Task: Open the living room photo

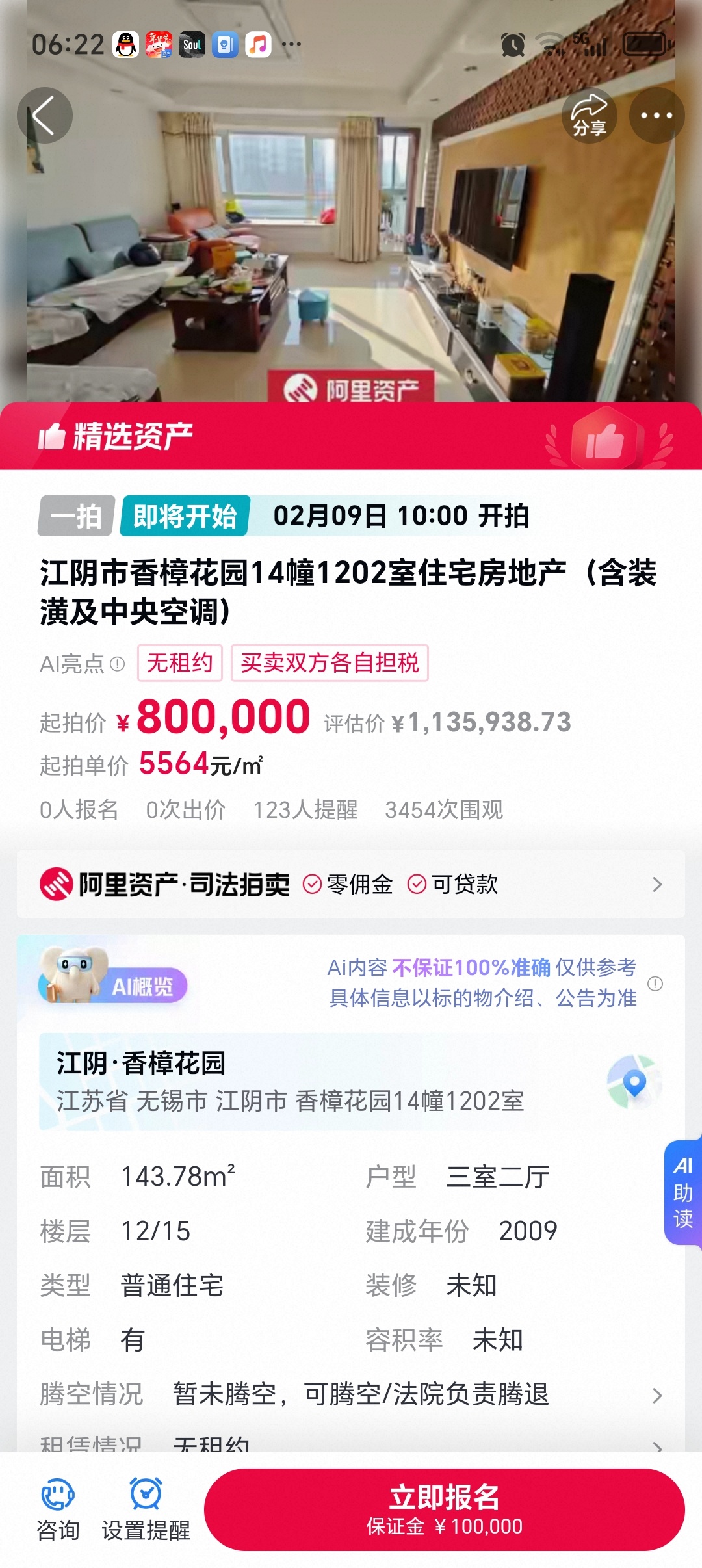Action: coord(351,247)
